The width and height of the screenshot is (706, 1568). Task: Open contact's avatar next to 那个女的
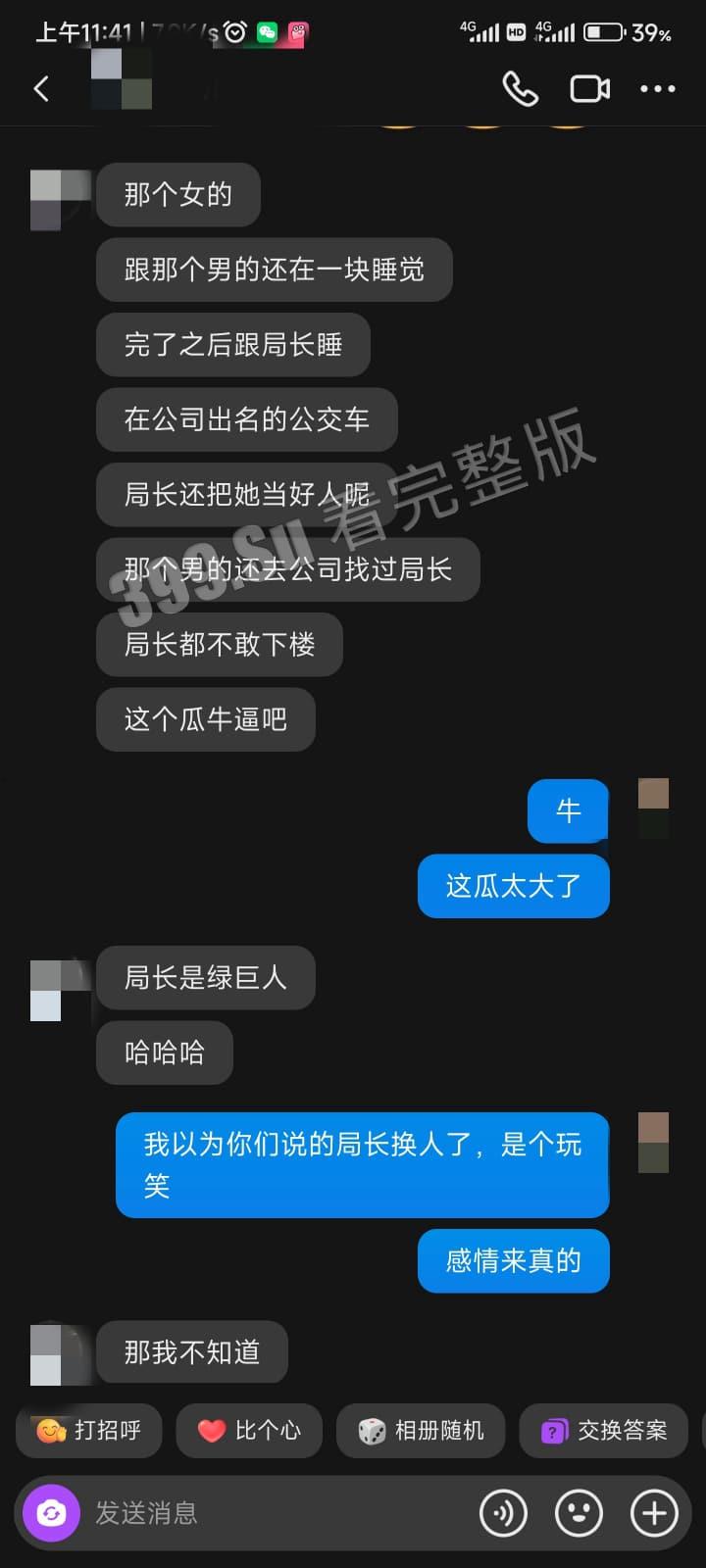(x=60, y=200)
